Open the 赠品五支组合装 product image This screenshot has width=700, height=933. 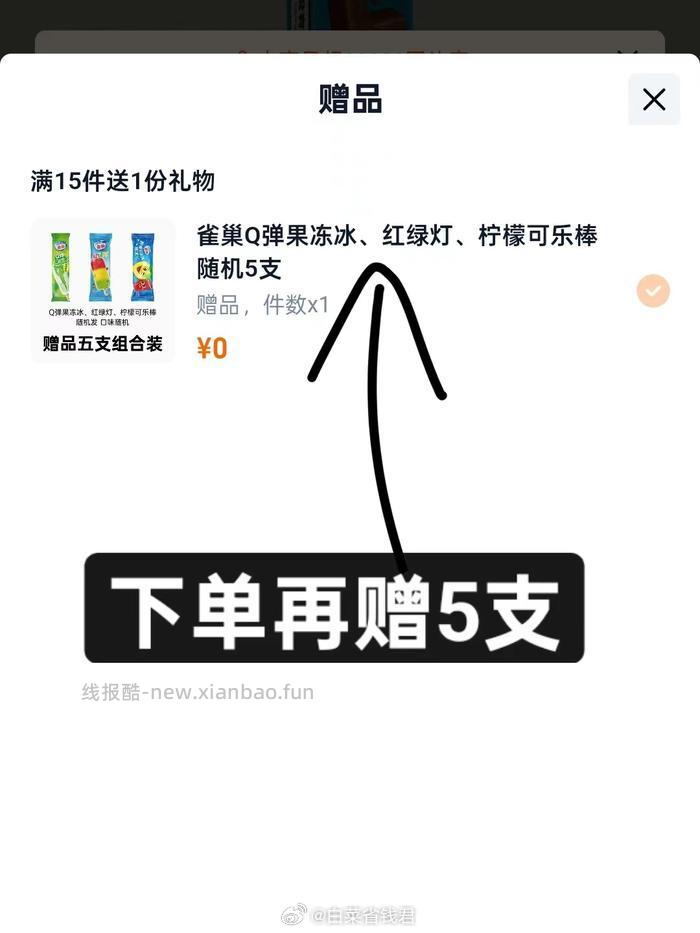[102, 290]
